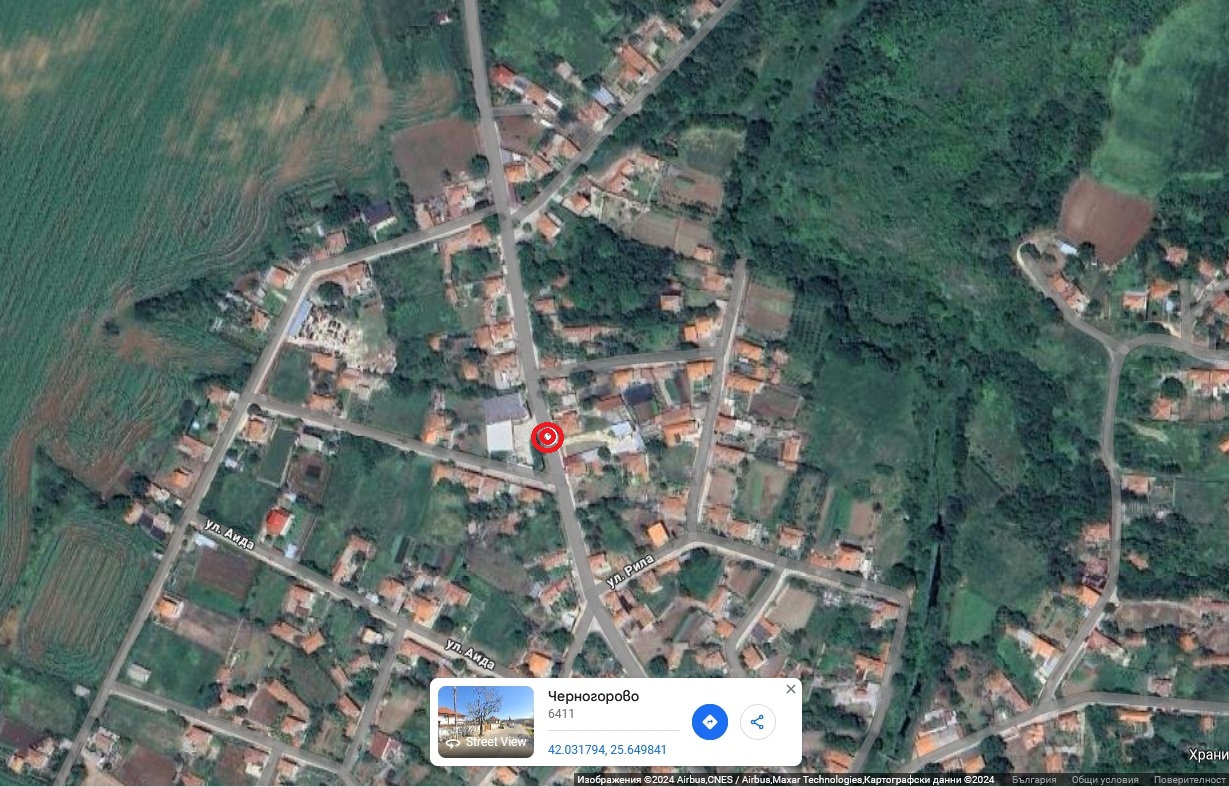Image resolution: width=1229 pixels, height=787 pixels.
Task: Share the Черногорово location
Action: [x=757, y=721]
